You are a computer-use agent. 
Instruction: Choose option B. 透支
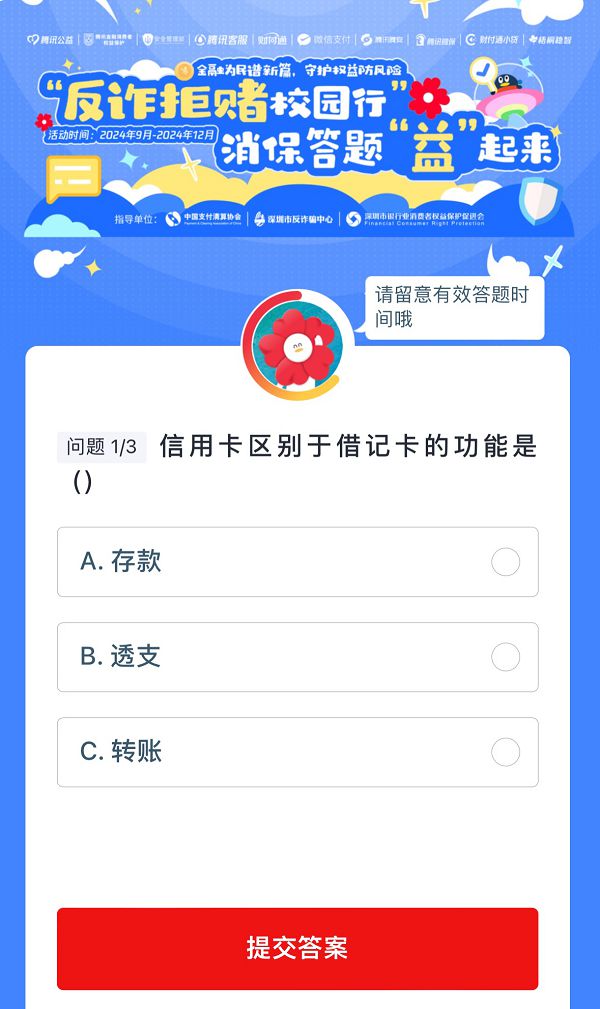(297, 657)
